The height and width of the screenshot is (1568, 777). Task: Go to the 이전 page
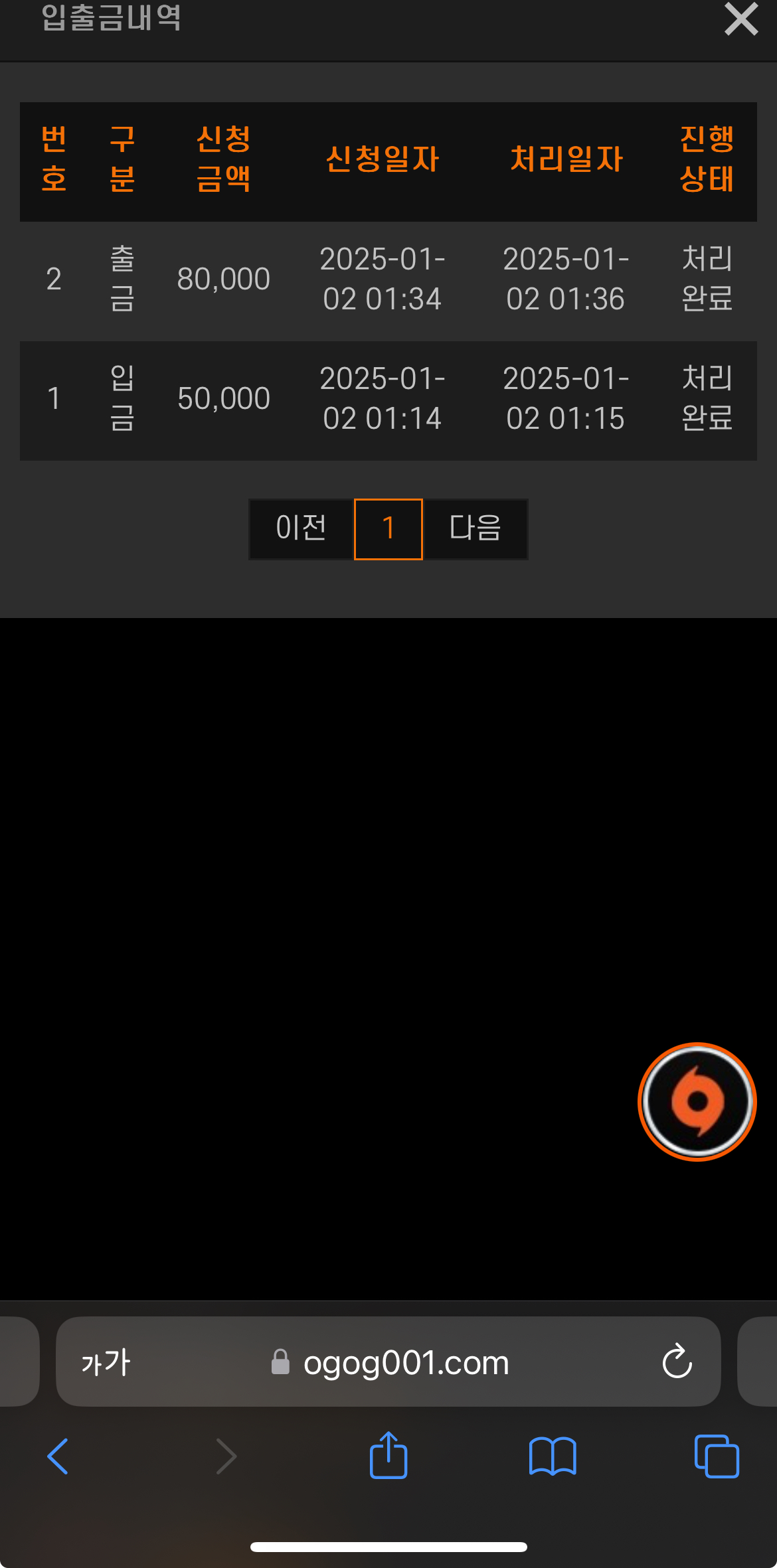(x=301, y=529)
